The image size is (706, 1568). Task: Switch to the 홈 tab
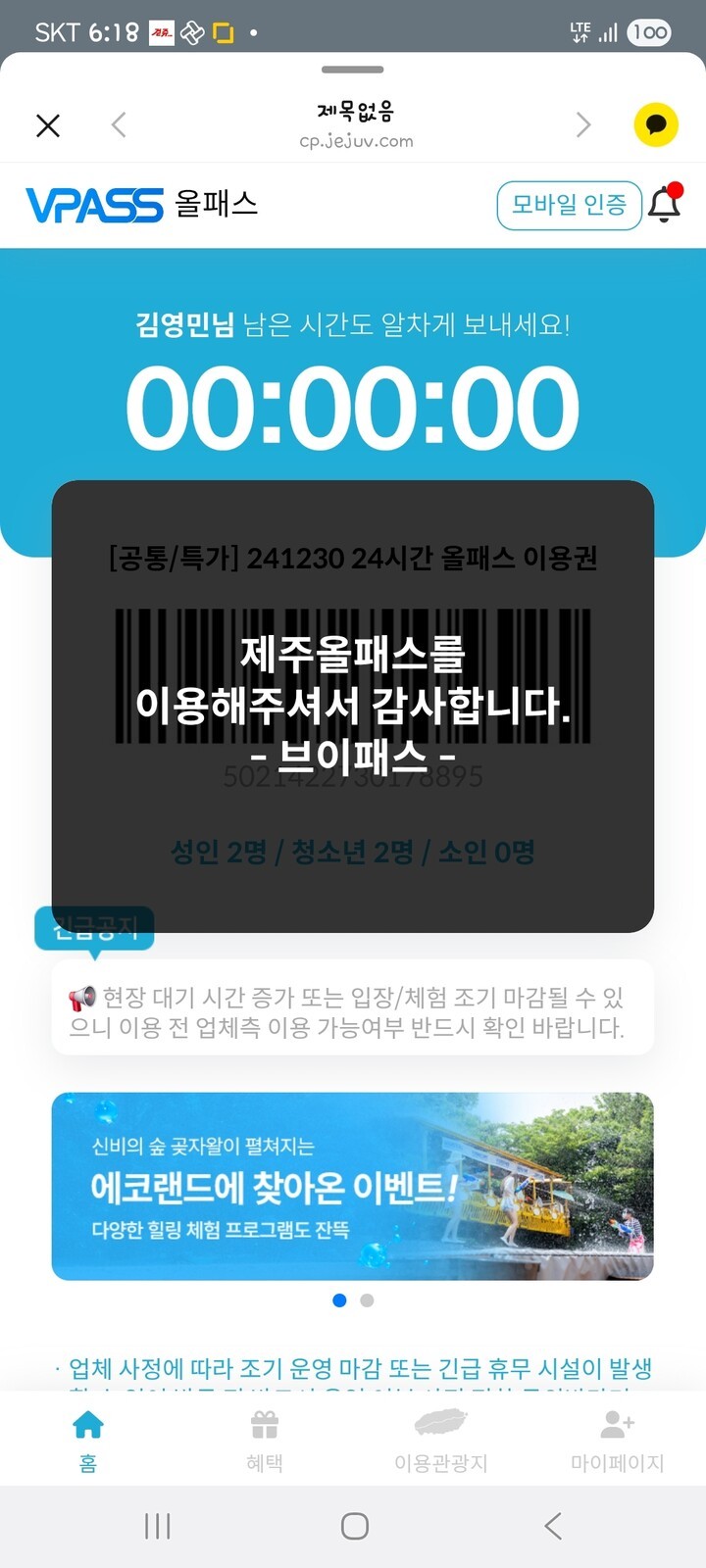[x=88, y=1441]
